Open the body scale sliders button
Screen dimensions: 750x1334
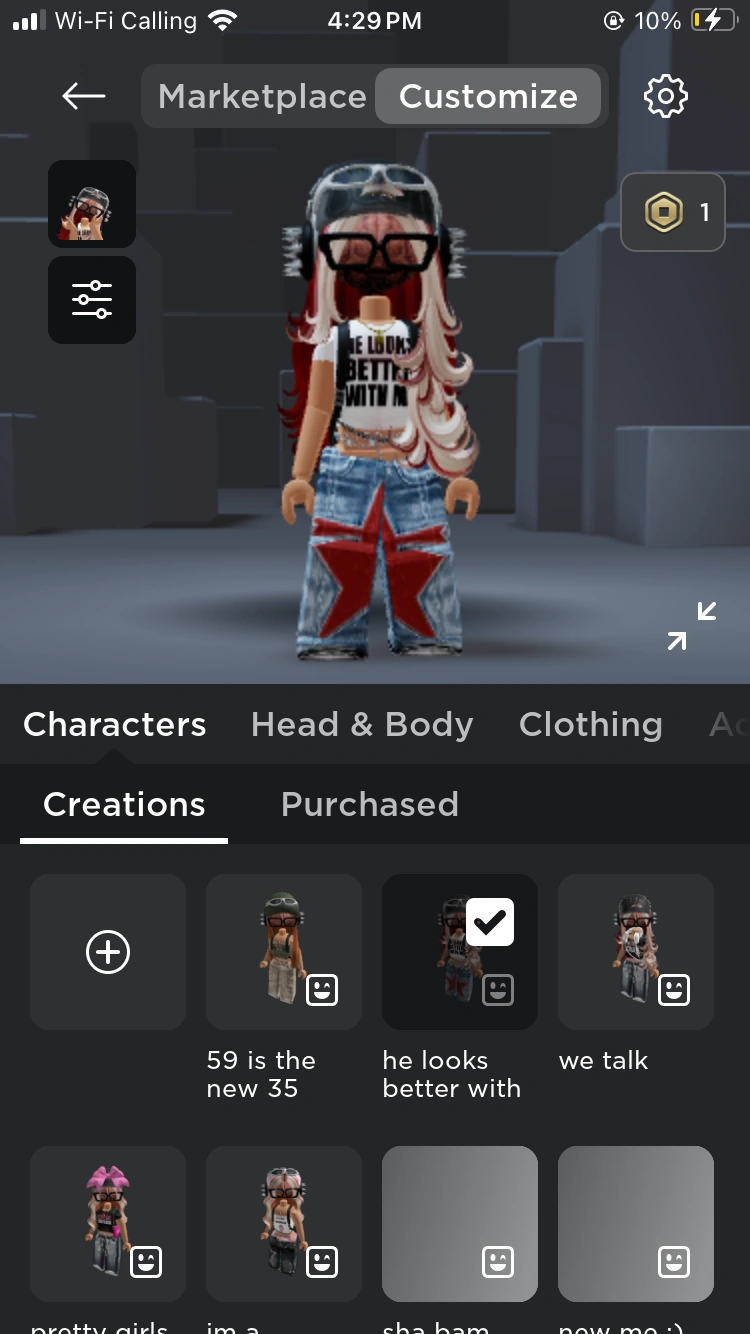92,300
